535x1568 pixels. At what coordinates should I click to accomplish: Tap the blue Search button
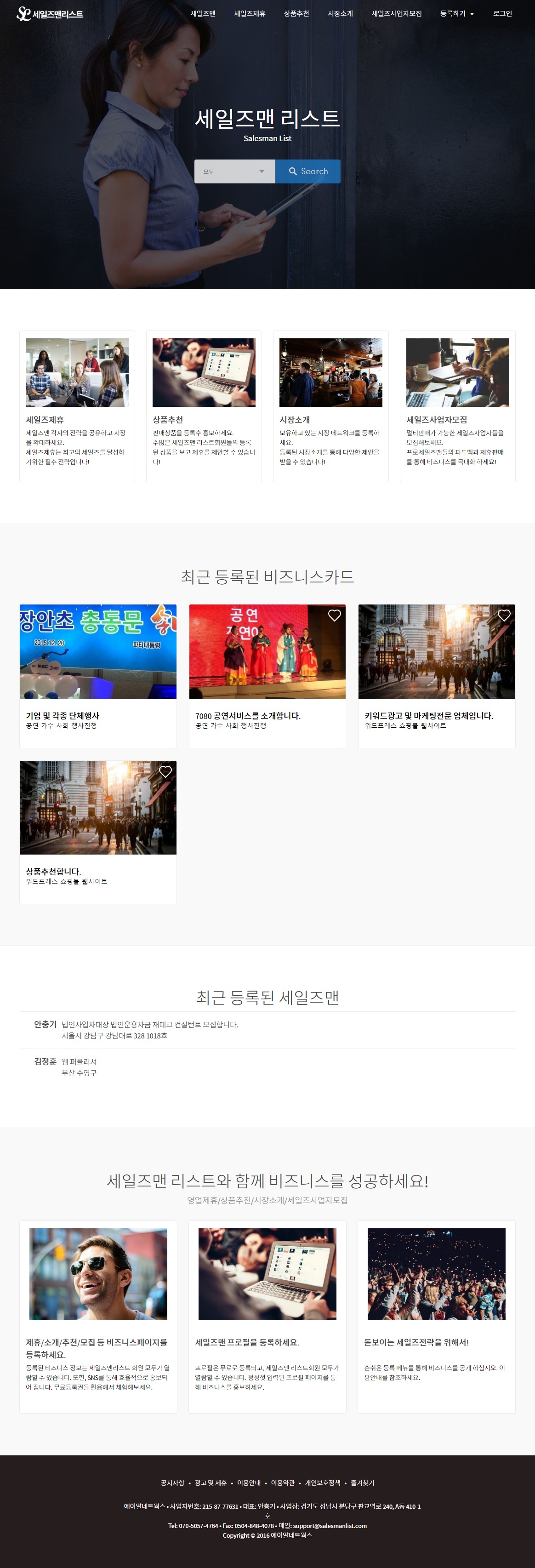[307, 171]
